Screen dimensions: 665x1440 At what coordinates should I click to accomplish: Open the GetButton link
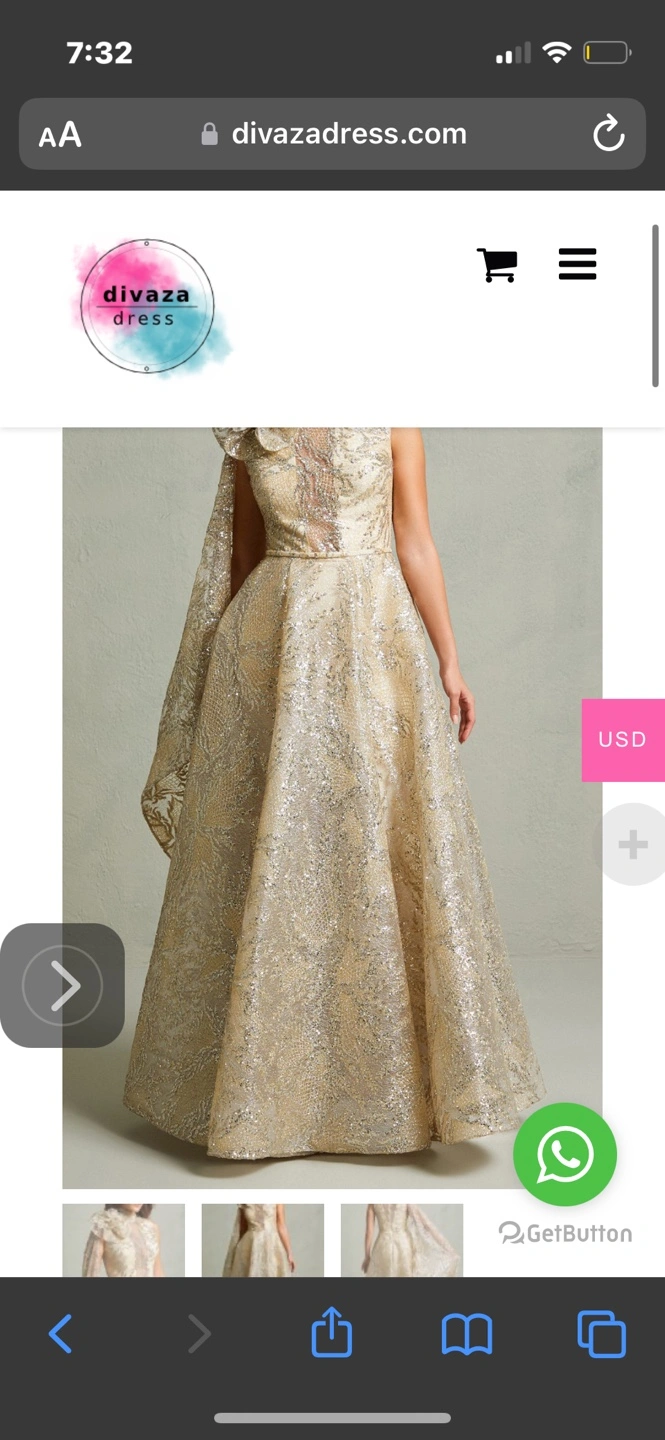click(566, 1233)
